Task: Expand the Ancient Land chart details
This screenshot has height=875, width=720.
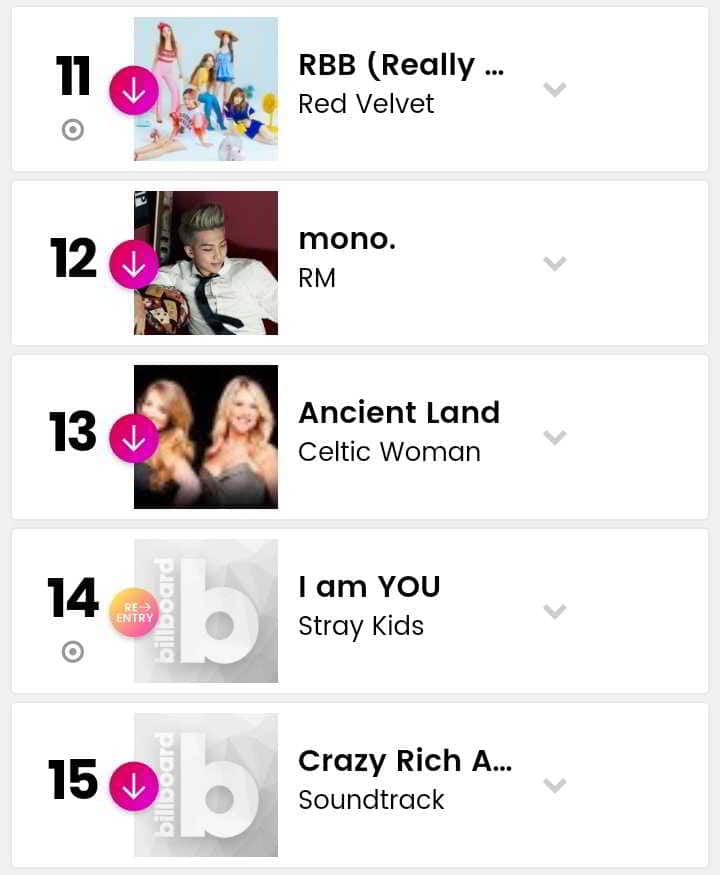Action: click(554, 437)
